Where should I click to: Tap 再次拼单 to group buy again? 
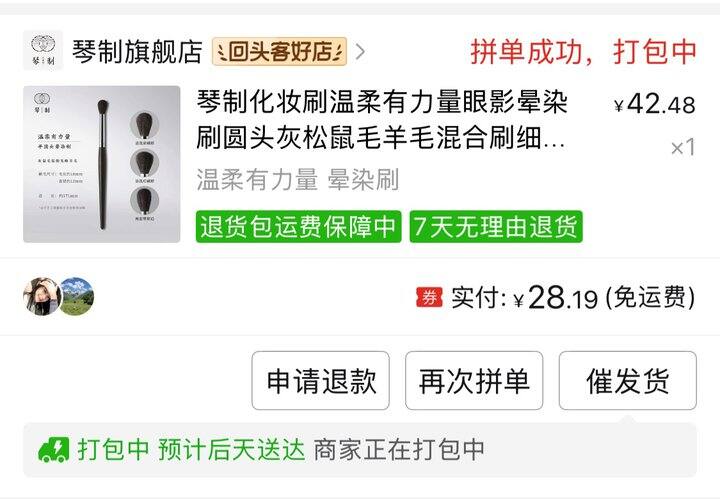tap(474, 381)
